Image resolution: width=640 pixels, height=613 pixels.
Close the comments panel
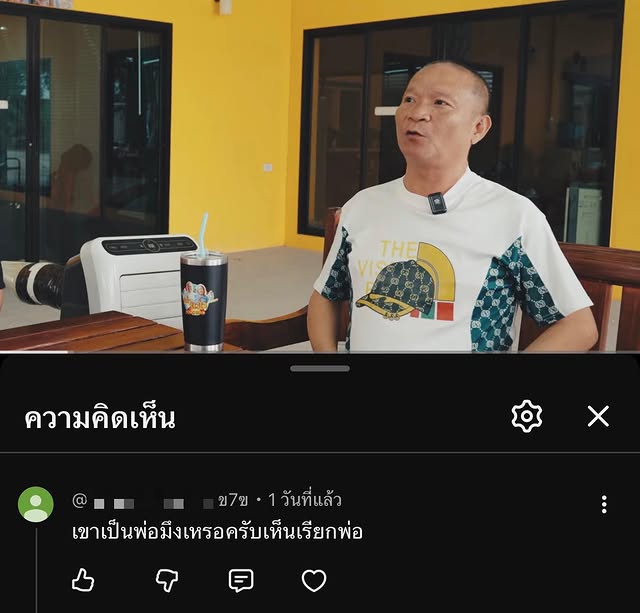pos(598,416)
